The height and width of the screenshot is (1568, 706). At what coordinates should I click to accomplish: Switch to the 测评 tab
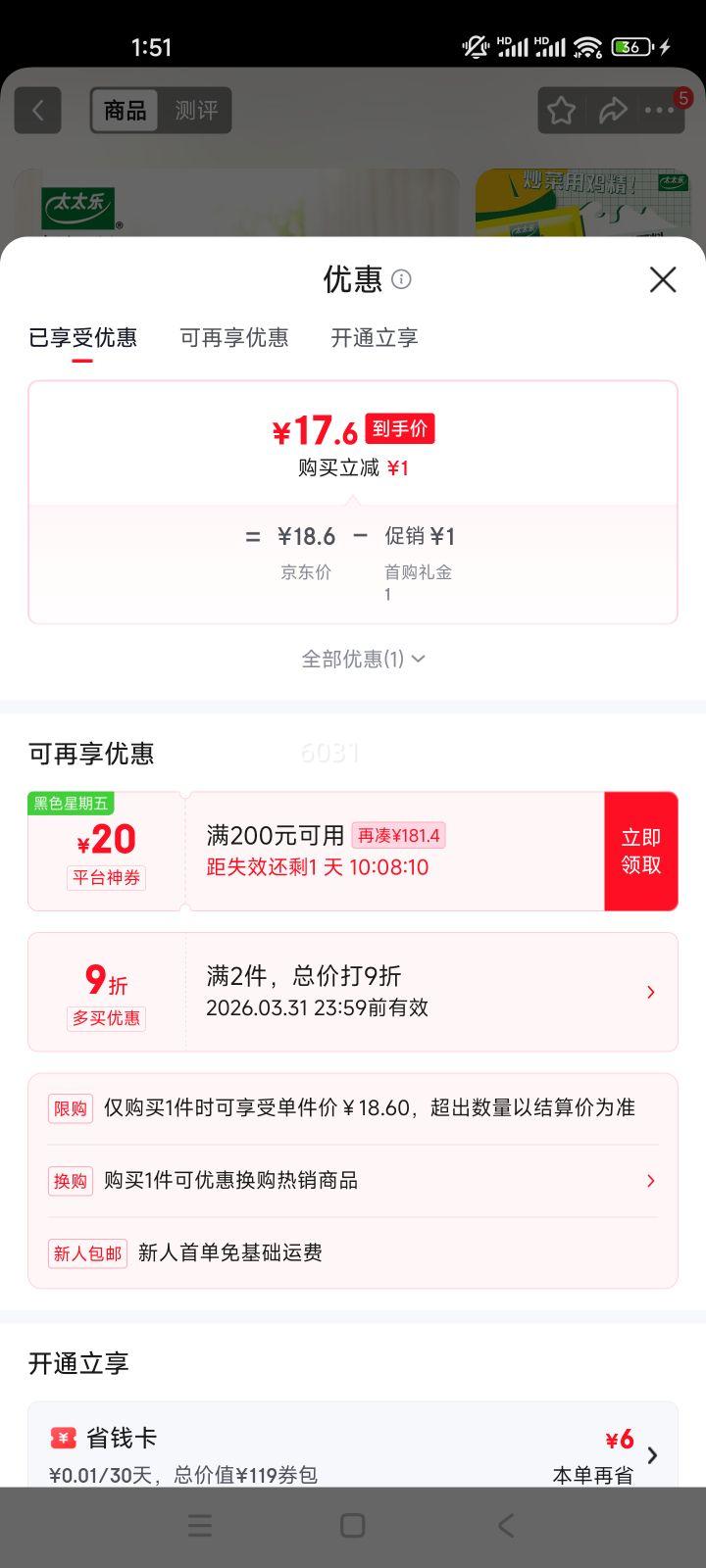pos(193,110)
